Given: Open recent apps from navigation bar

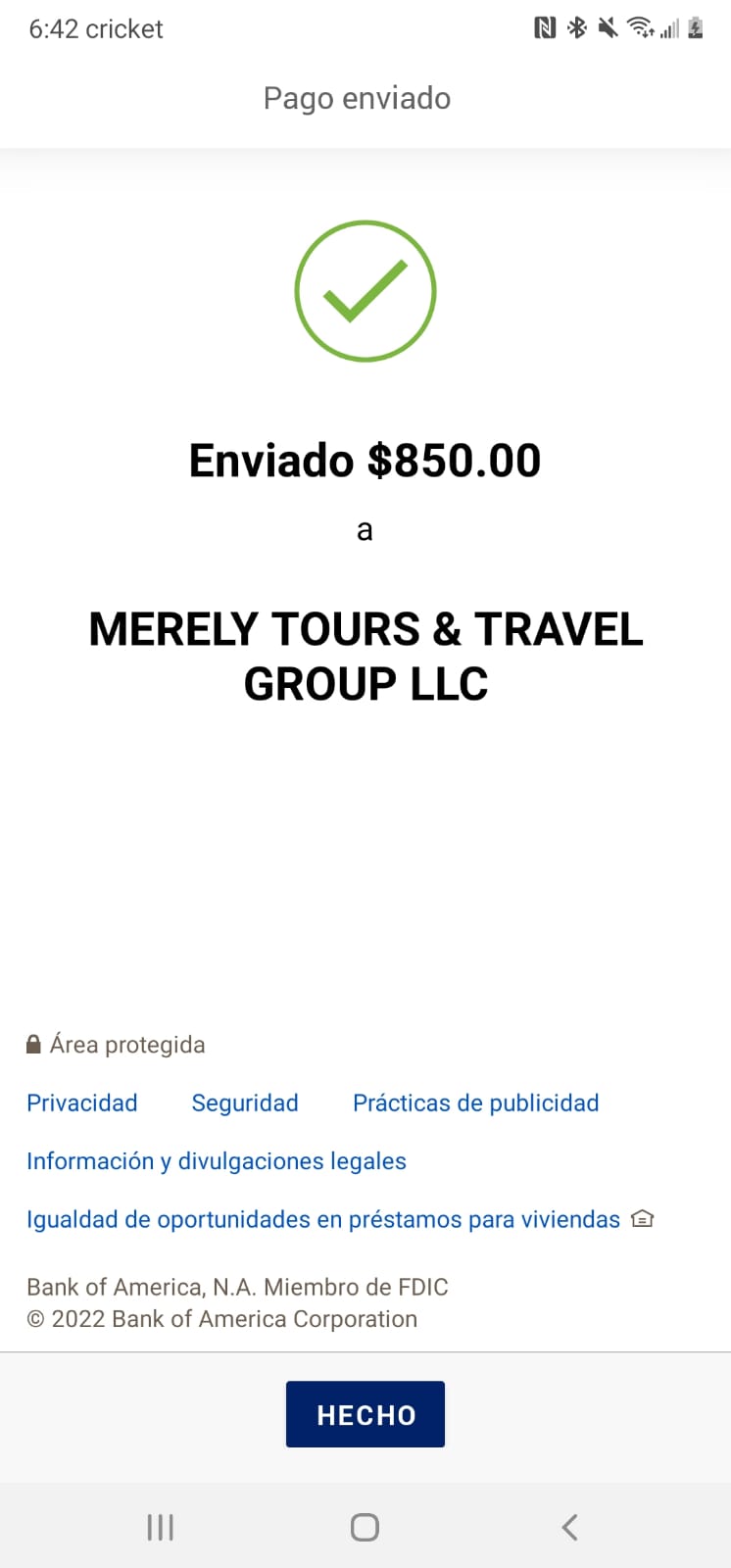Looking at the screenshot, I should click(161, 1527).
